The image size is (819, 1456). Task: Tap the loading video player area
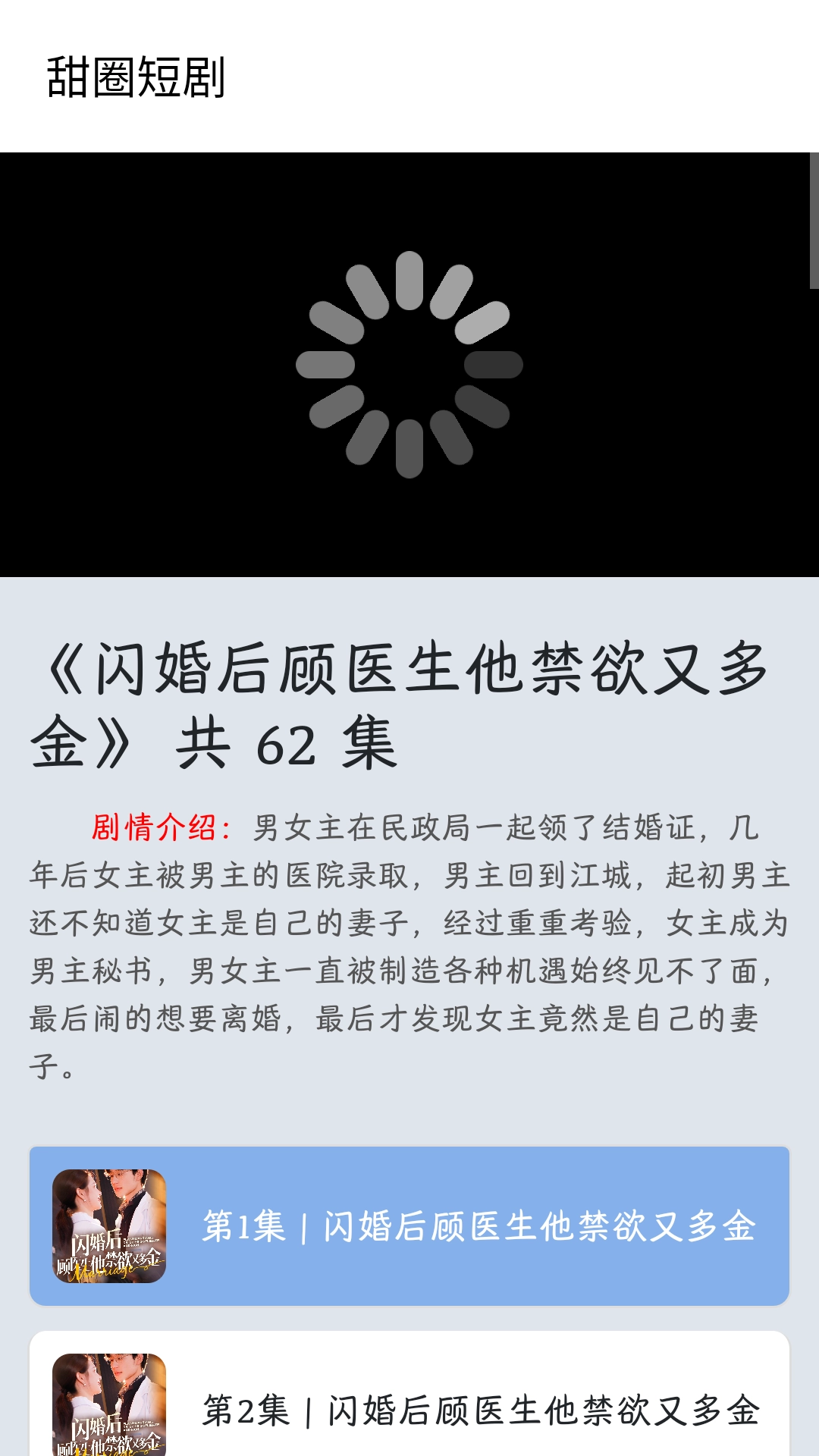click(409, 364)
